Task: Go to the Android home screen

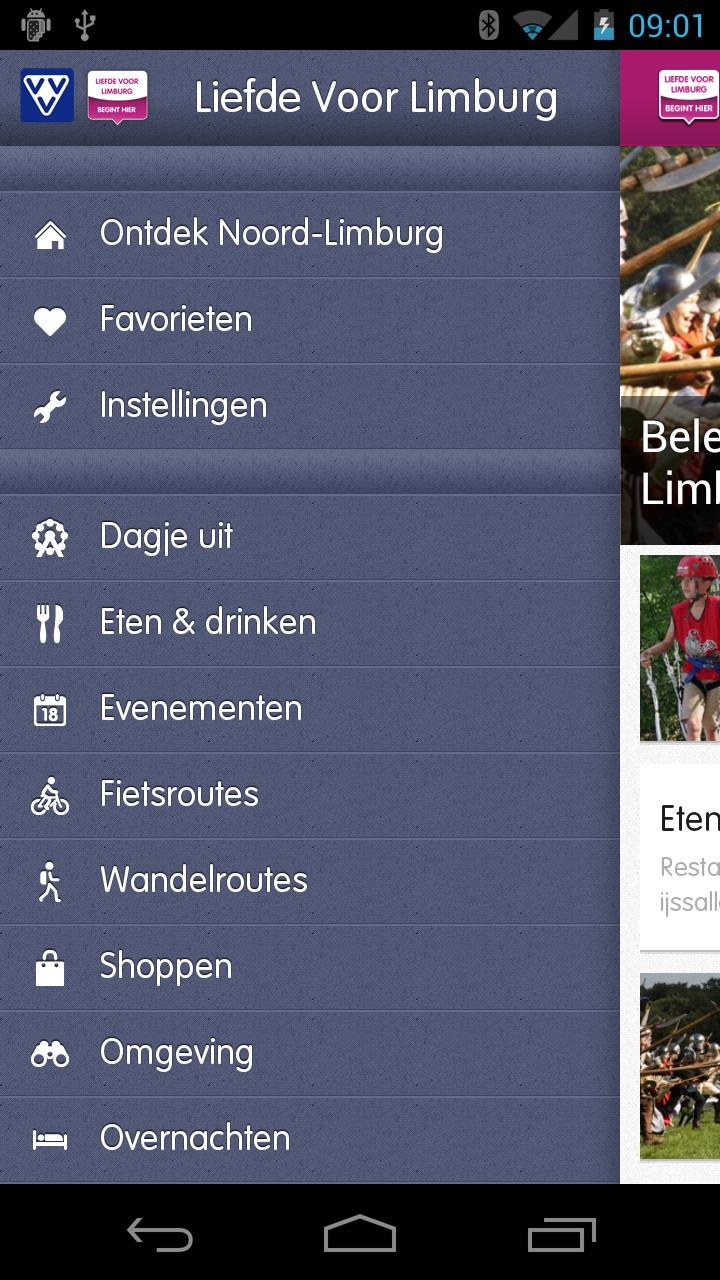Action: pyautogui.click(x=360, y=1234)
